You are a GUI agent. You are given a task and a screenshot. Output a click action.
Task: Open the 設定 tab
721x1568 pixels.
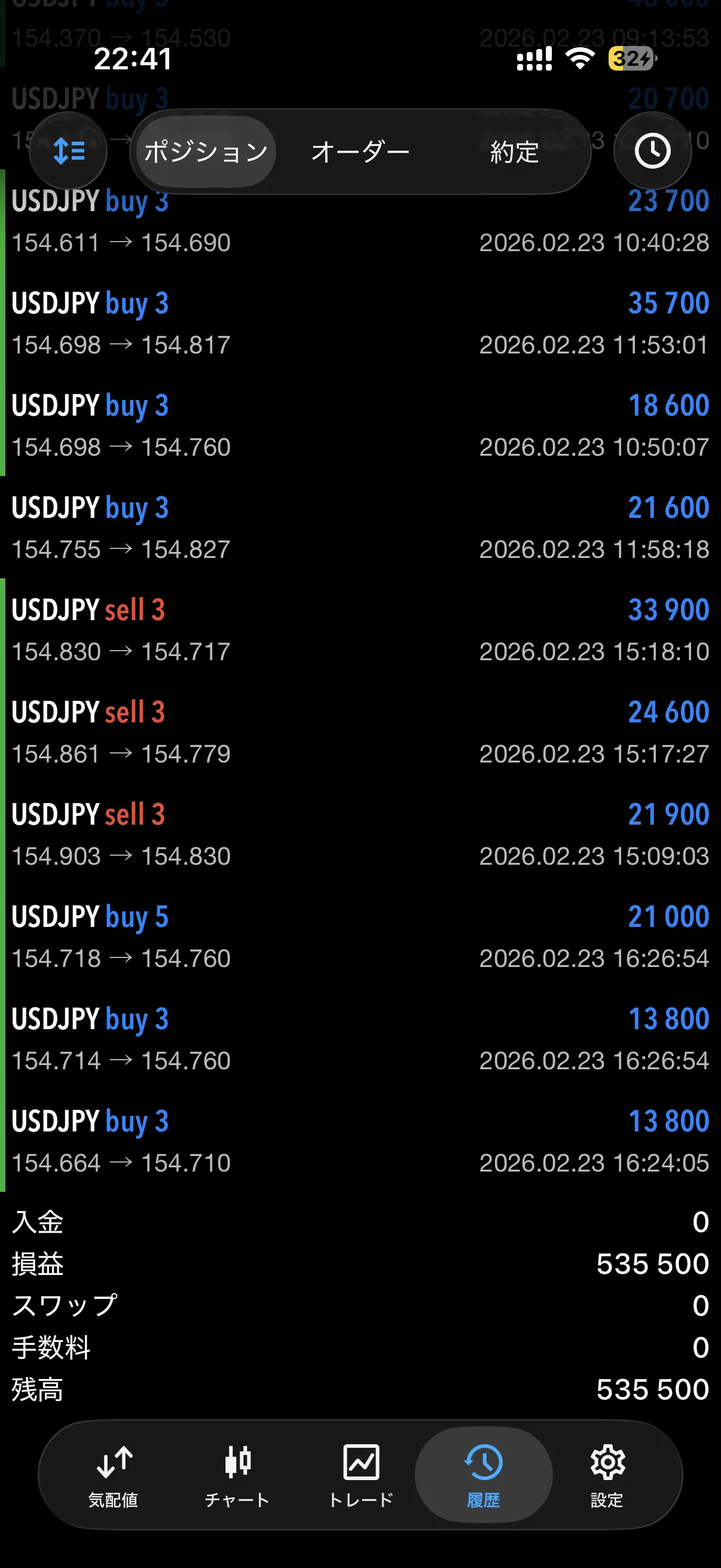(607, 1474)
